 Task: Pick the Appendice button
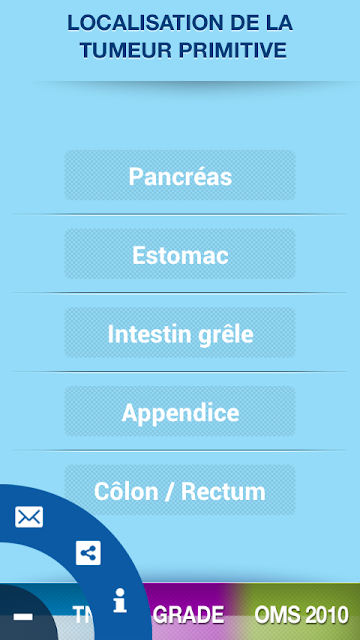click(180, 412)
